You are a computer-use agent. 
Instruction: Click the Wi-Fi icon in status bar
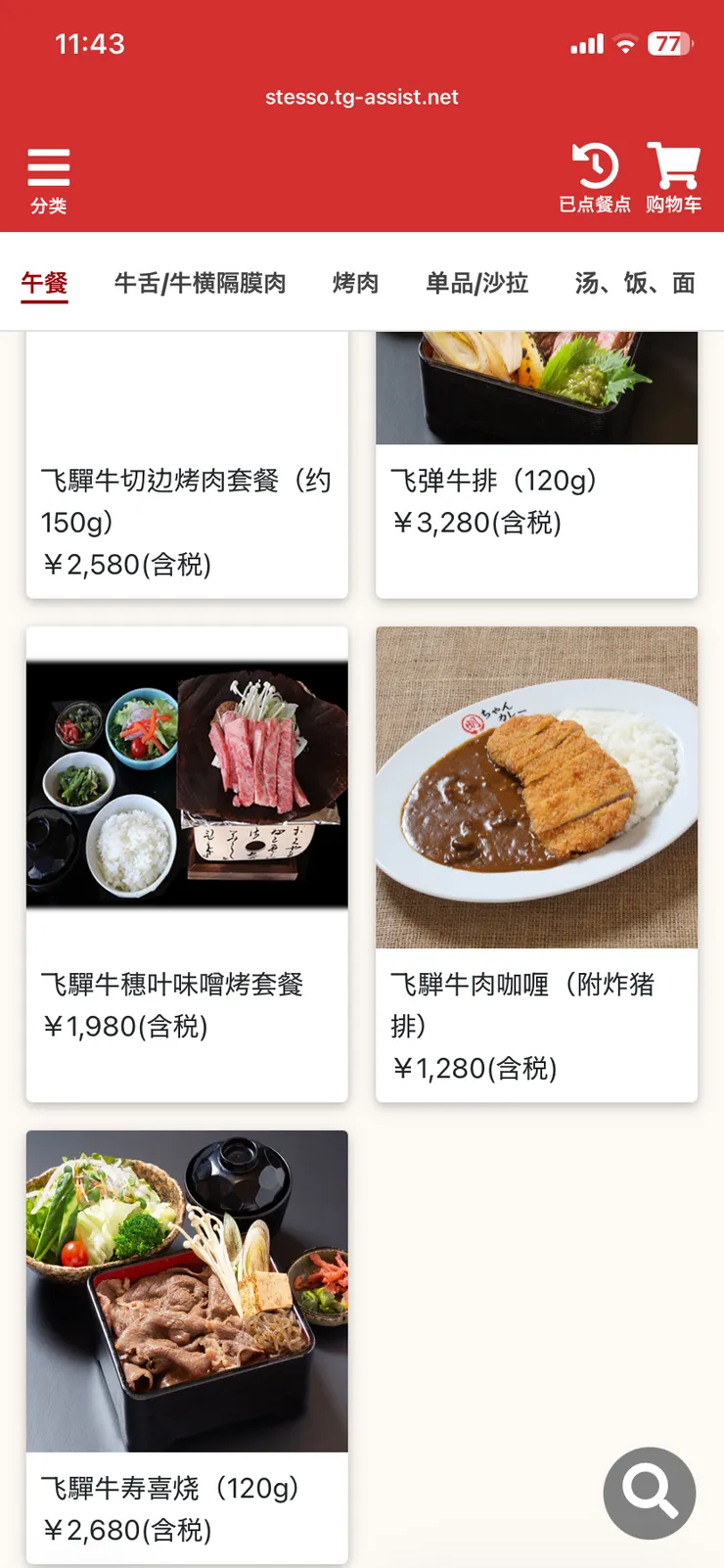[625, 42]
